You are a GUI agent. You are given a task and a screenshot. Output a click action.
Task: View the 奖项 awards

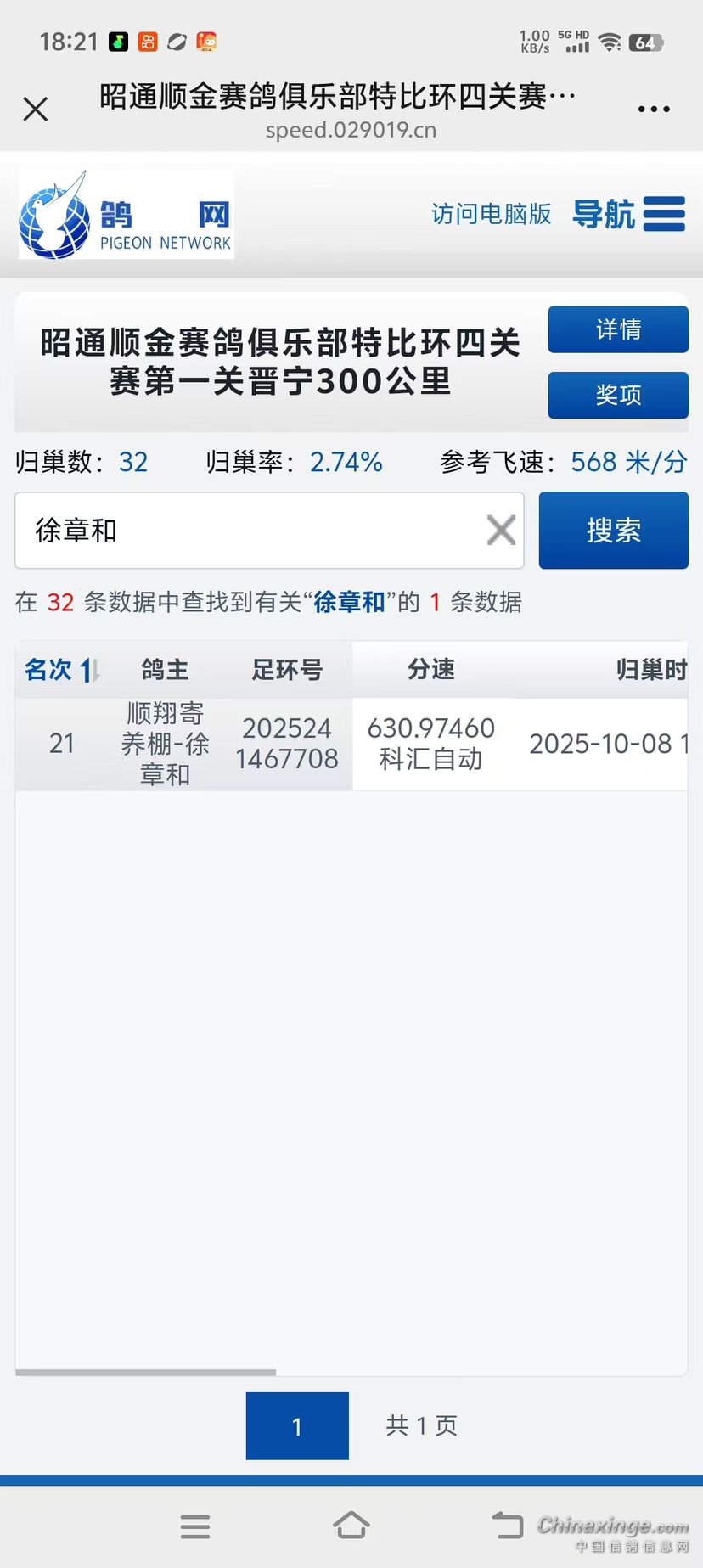617,395
